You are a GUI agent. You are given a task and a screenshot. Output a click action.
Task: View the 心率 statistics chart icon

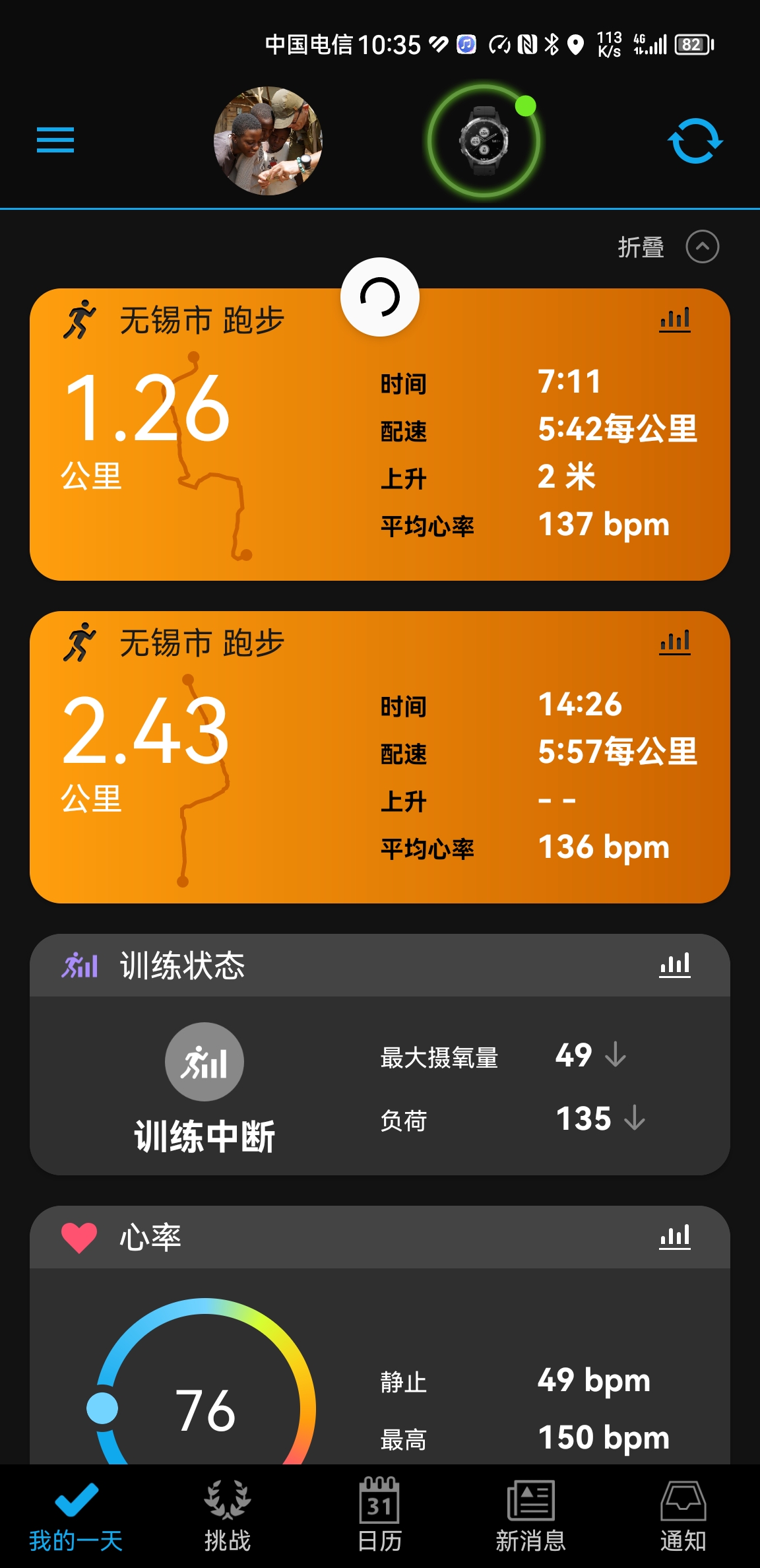675,1237
